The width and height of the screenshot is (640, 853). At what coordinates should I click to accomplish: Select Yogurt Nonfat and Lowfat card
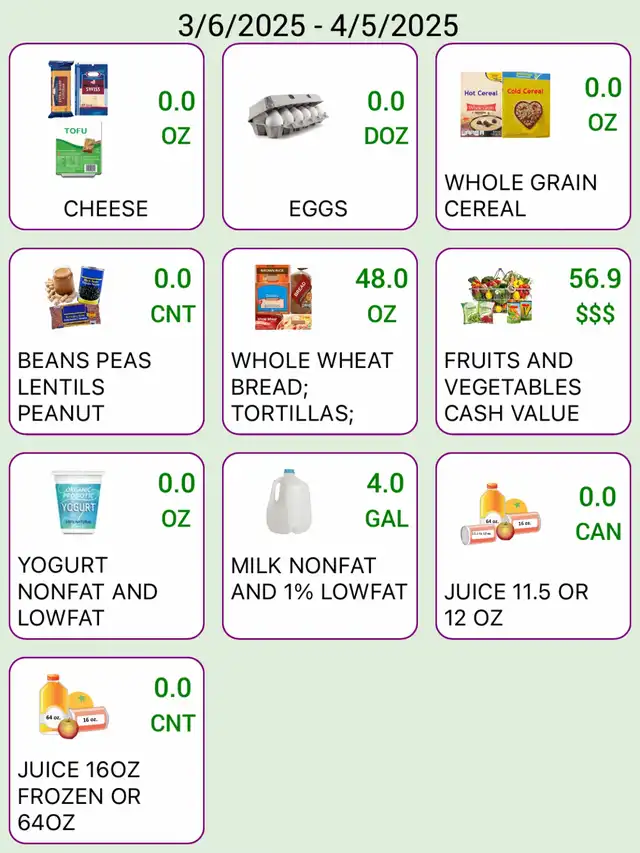pos(106,546)
